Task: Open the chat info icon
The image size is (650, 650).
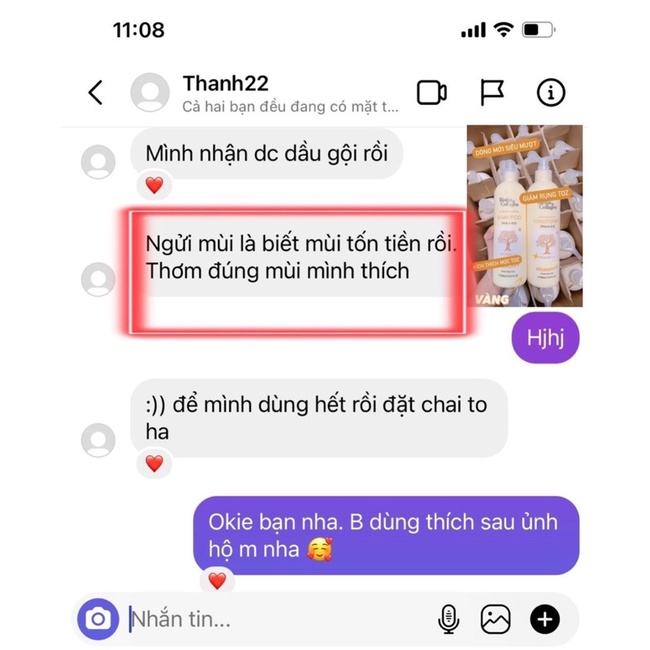Action: coord(551,92)
